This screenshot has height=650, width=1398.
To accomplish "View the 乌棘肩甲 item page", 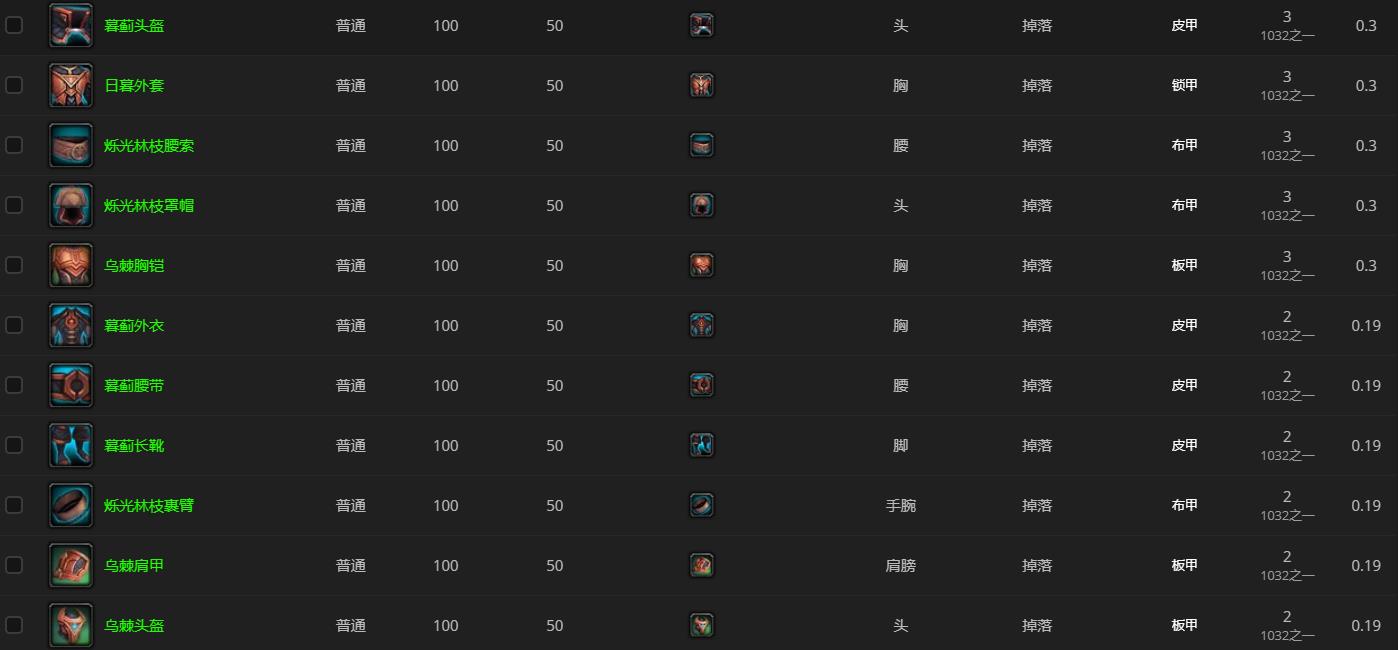I will [x=134, y=566].
